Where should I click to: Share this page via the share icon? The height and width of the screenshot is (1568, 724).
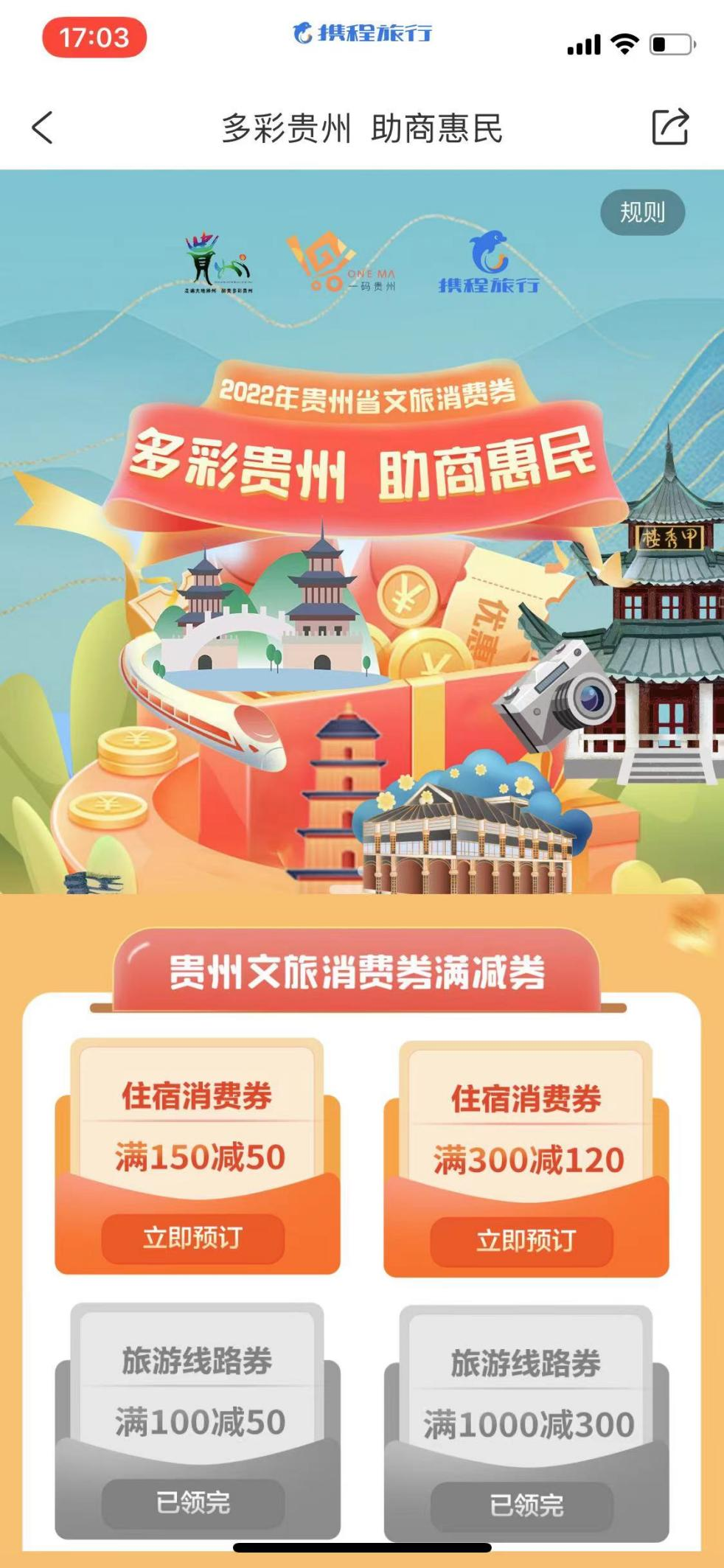[669, 127]
